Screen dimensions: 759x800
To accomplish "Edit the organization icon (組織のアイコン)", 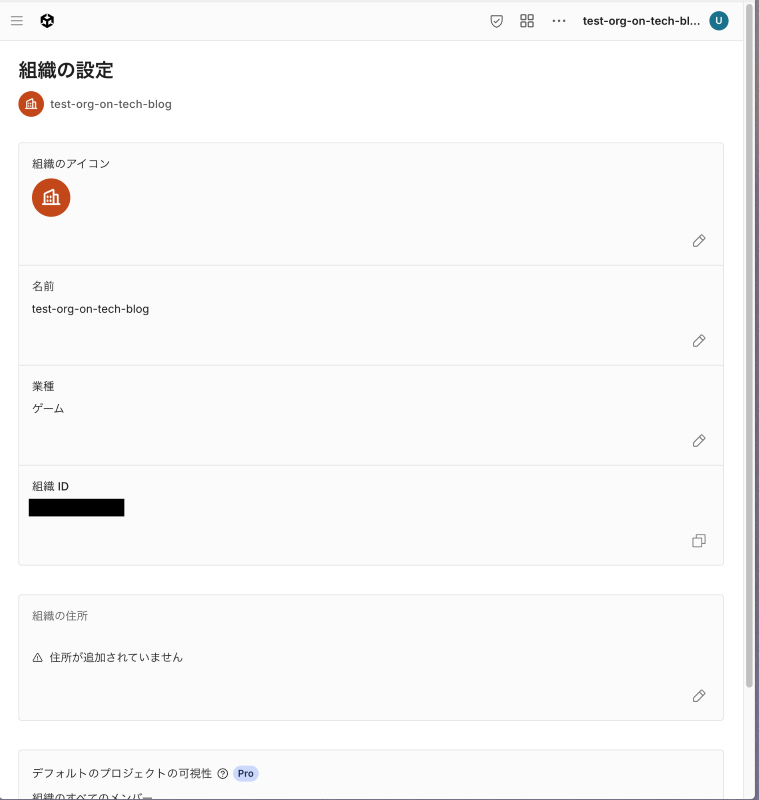I will [699, 241].
